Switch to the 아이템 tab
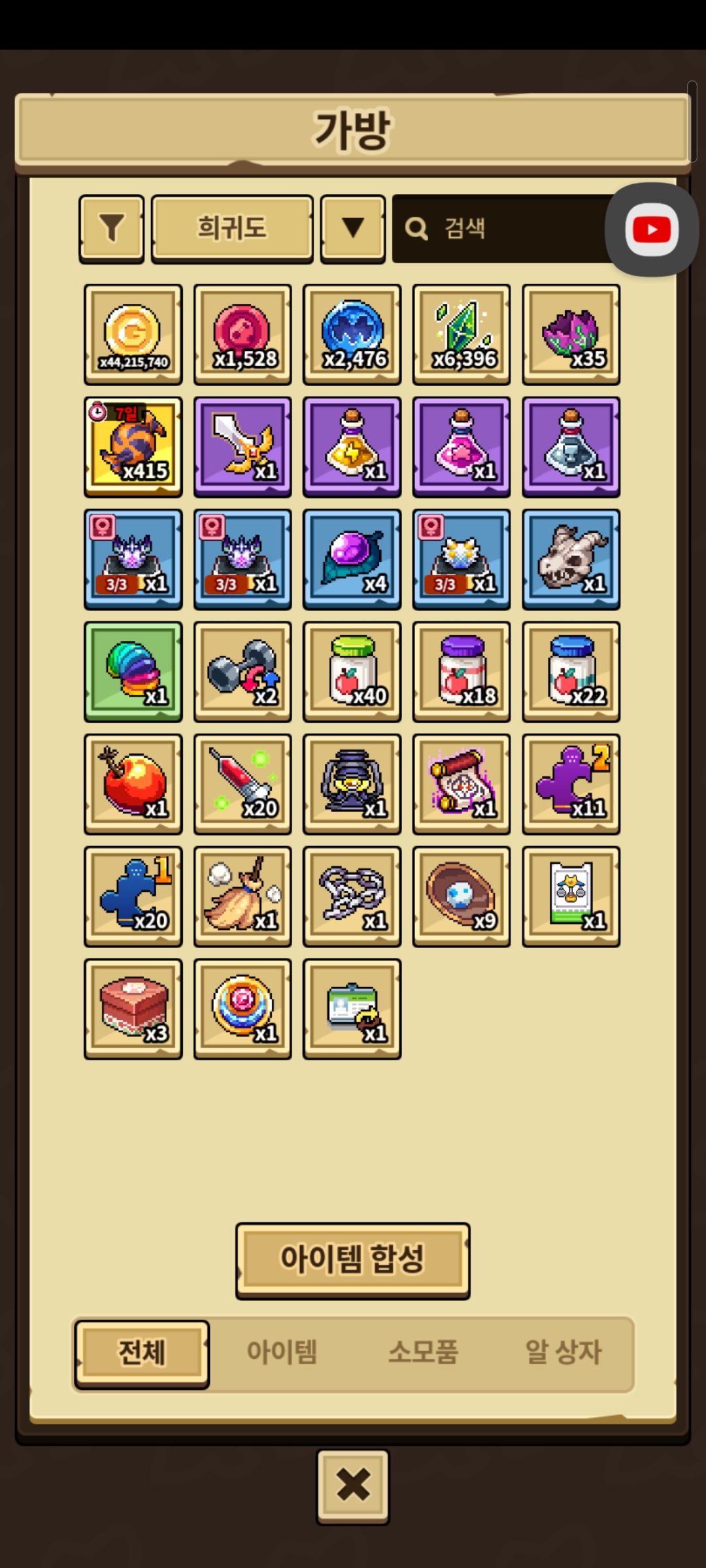Viewport: 706px width, 1568px height. tap(282, 1352)
